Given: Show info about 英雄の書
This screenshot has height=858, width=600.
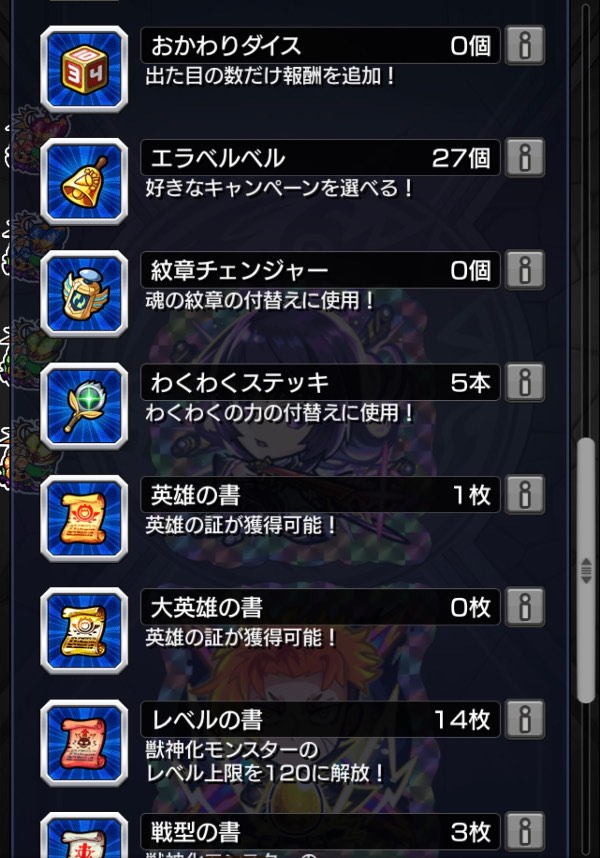Looking at the screenshot, I should [524, 494].
